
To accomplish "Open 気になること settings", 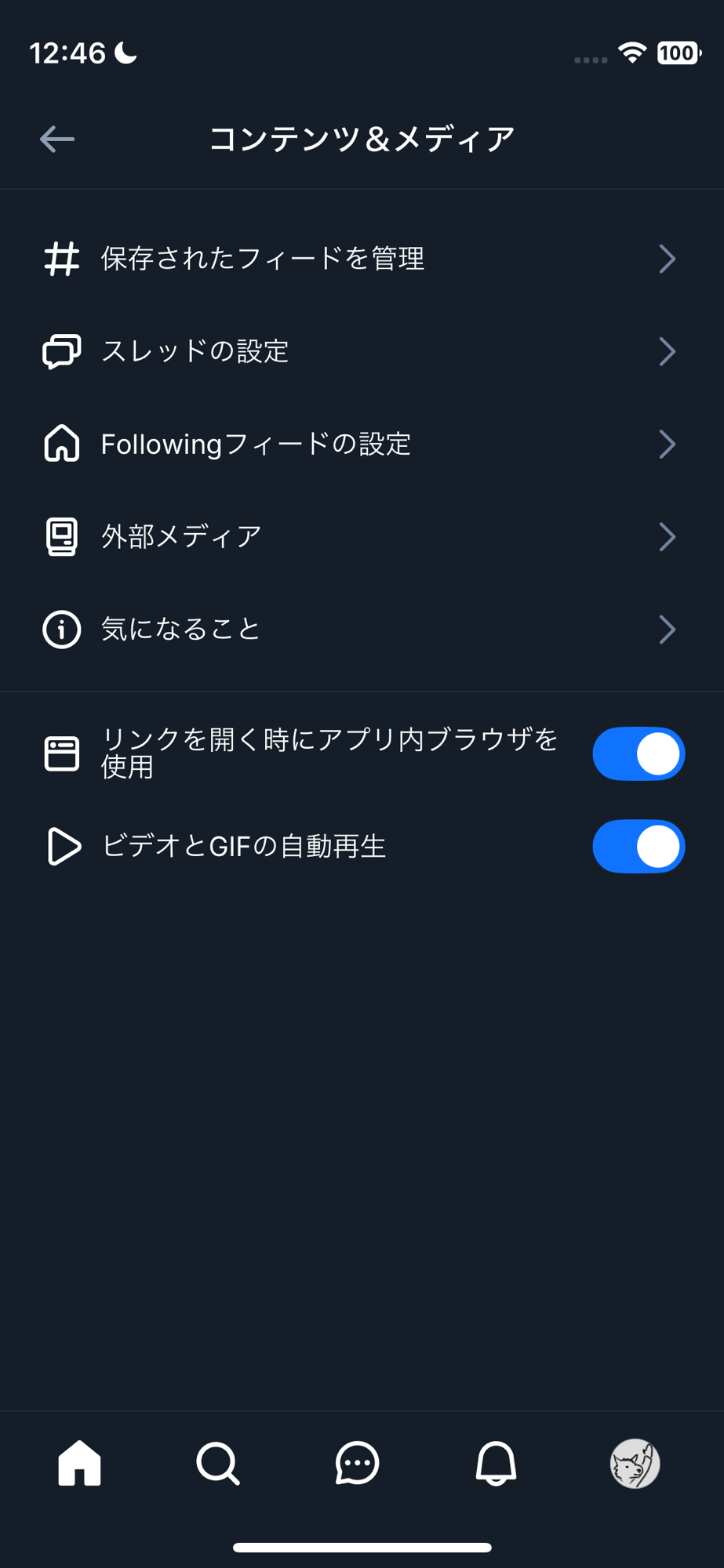I will click(x=361, y=629).
